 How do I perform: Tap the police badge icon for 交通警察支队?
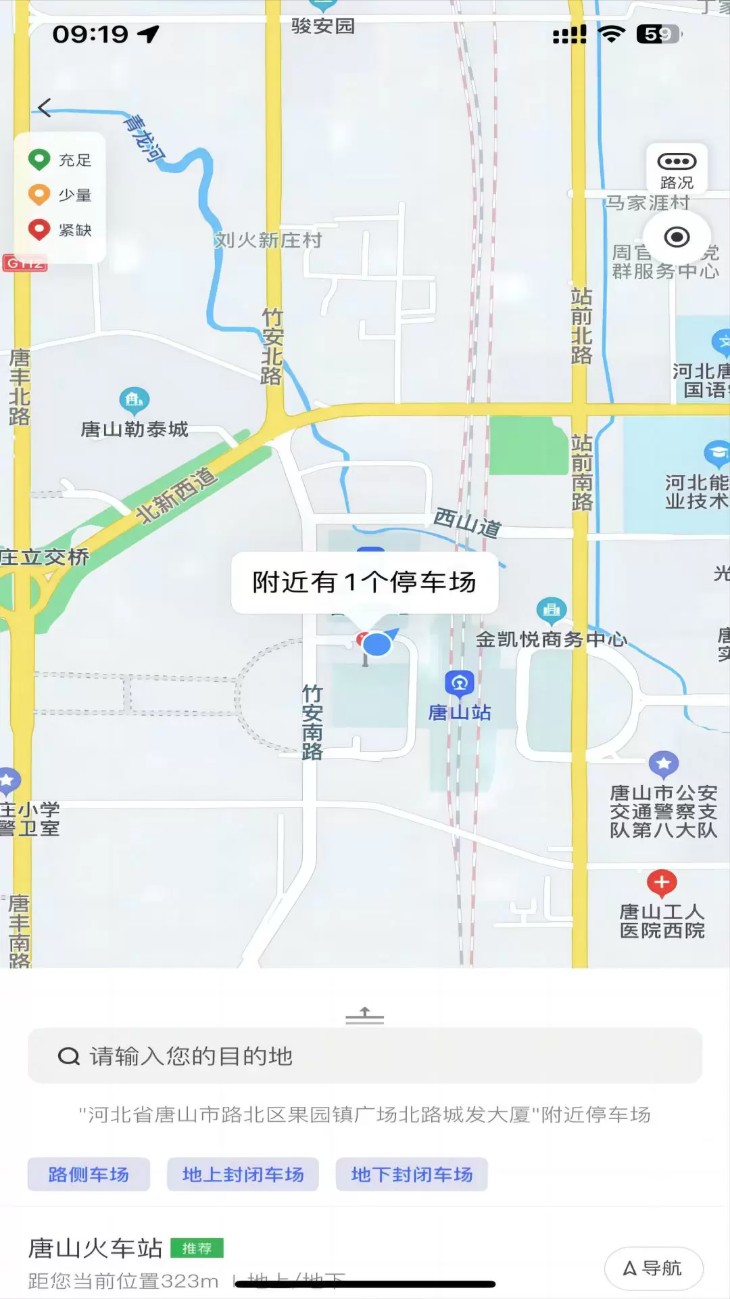(663, 765)
